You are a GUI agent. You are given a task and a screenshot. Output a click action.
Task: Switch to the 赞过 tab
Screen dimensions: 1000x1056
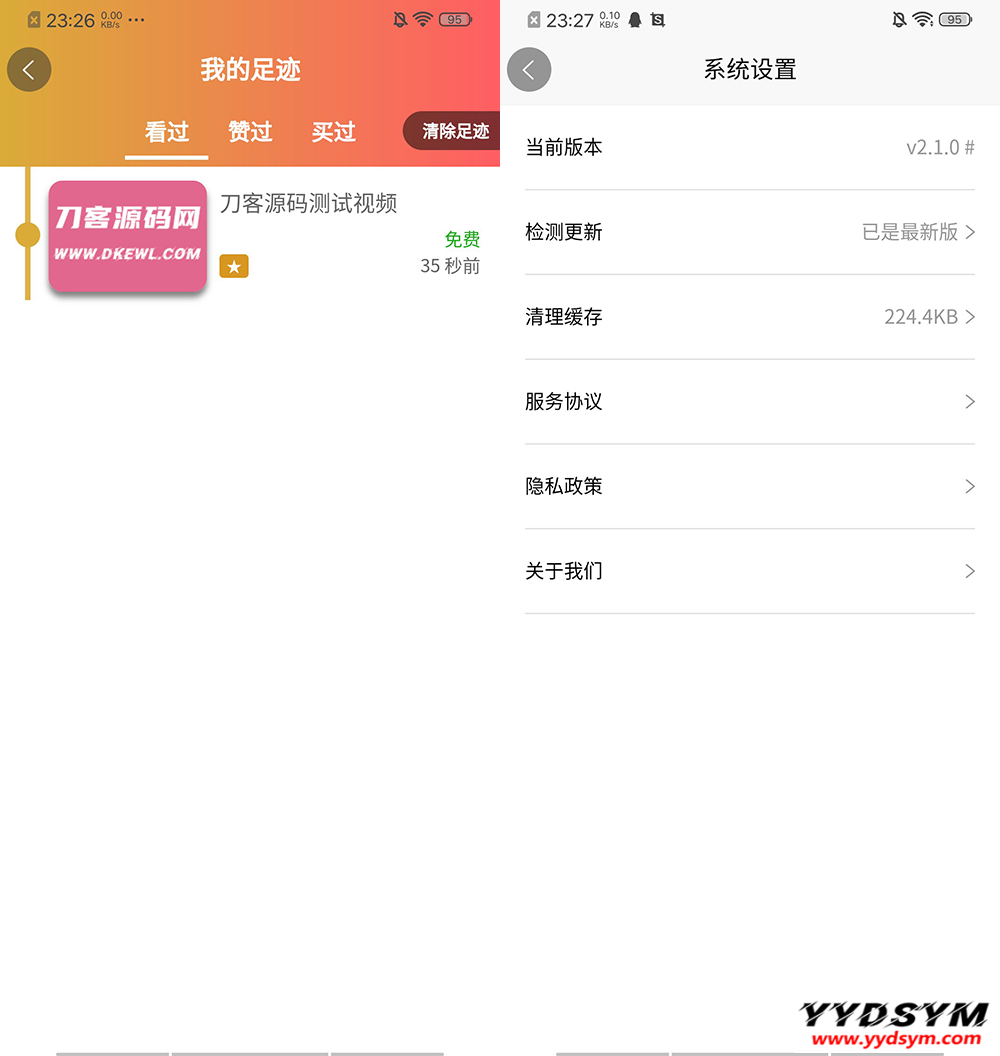[250, 132]
